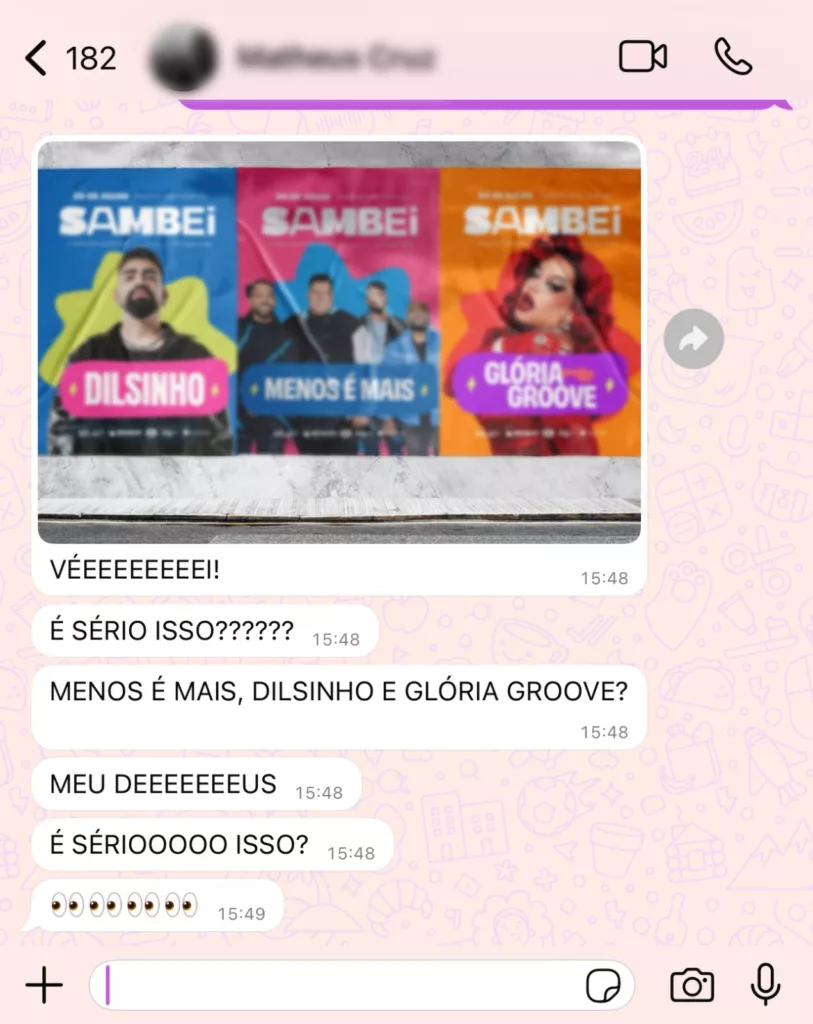Screen dimensions: 813x1024
Task: Forward the posters image
Action: tap(693, 340)
